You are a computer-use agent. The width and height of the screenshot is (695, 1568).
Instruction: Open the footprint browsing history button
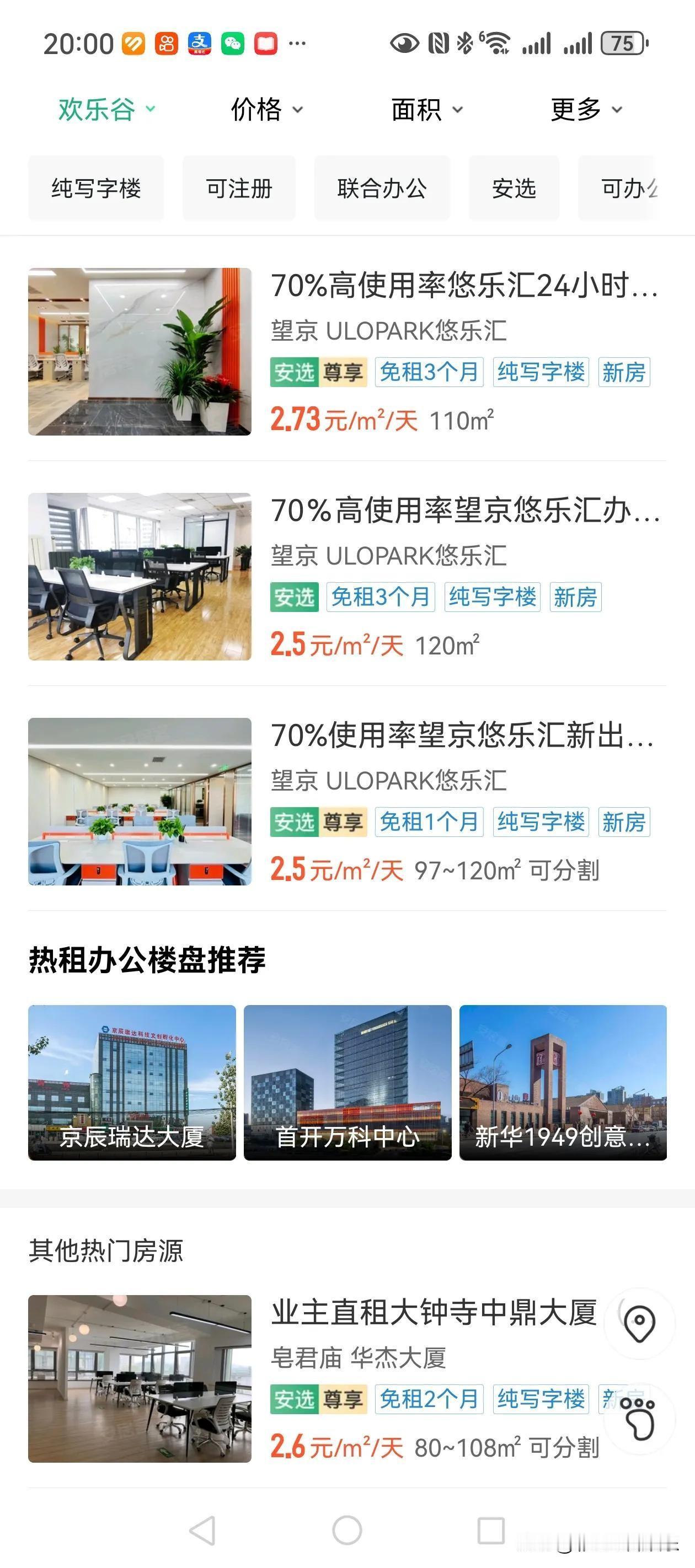pos(639,1419)
